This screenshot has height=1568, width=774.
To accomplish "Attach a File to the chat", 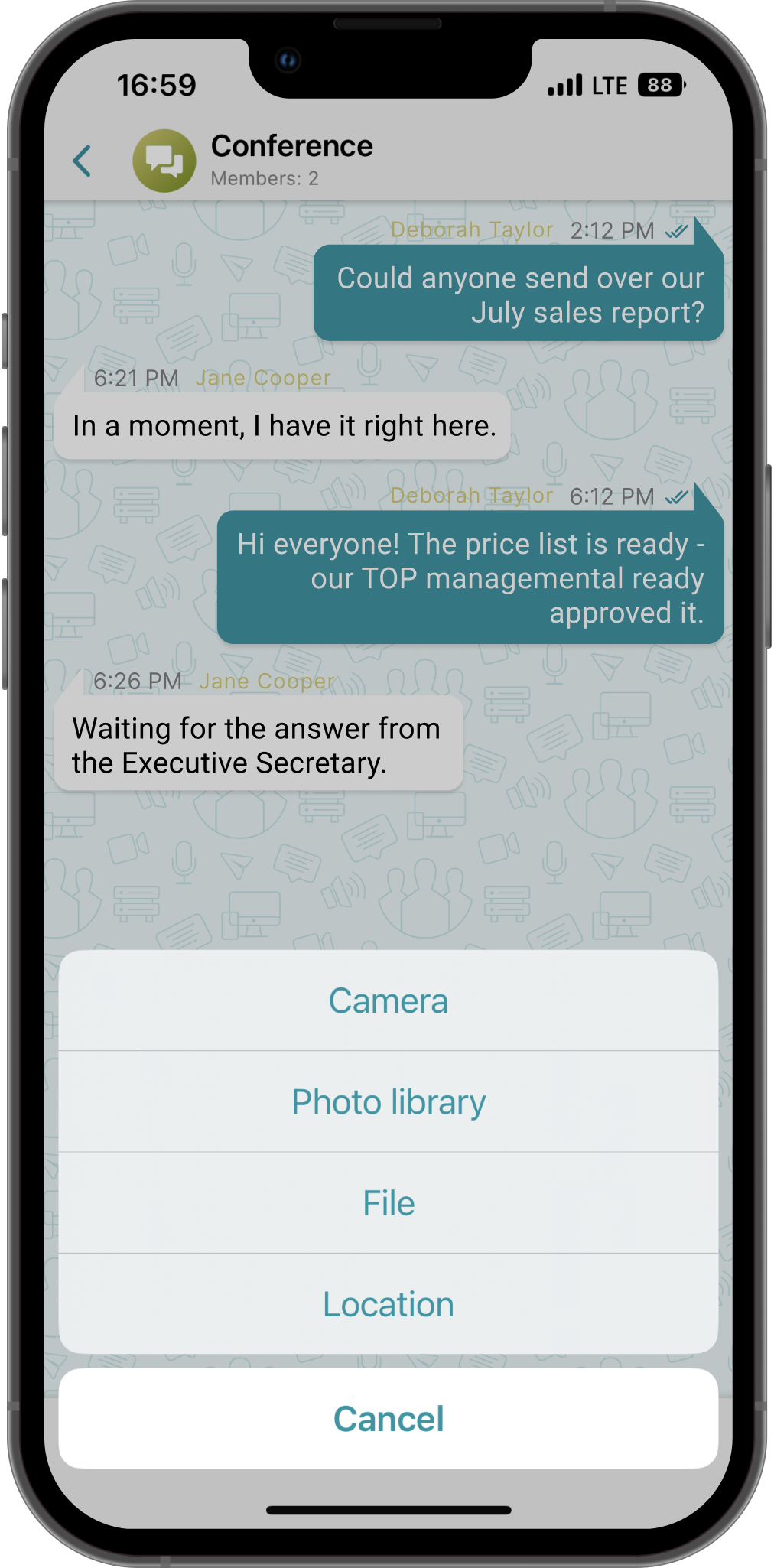I will tap(388, 1203).
